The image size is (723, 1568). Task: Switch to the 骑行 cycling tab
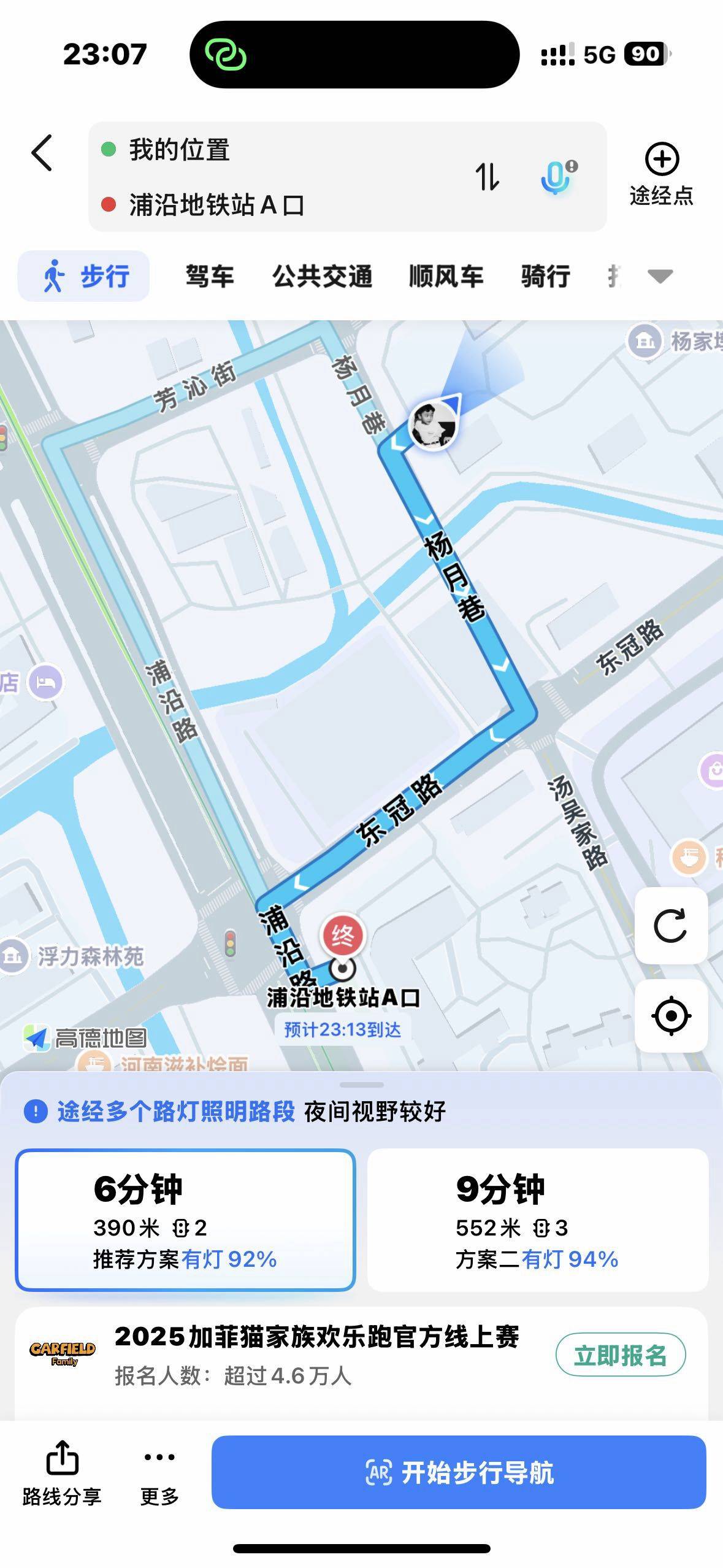546,276
